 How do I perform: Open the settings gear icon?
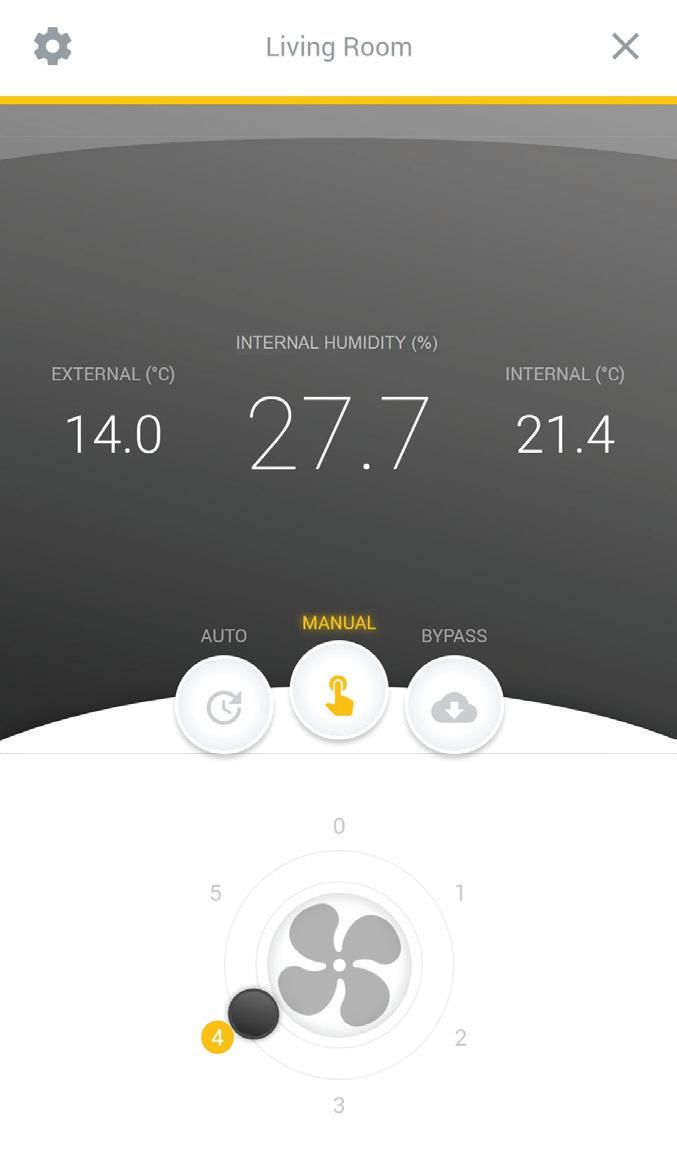(53, 47)
